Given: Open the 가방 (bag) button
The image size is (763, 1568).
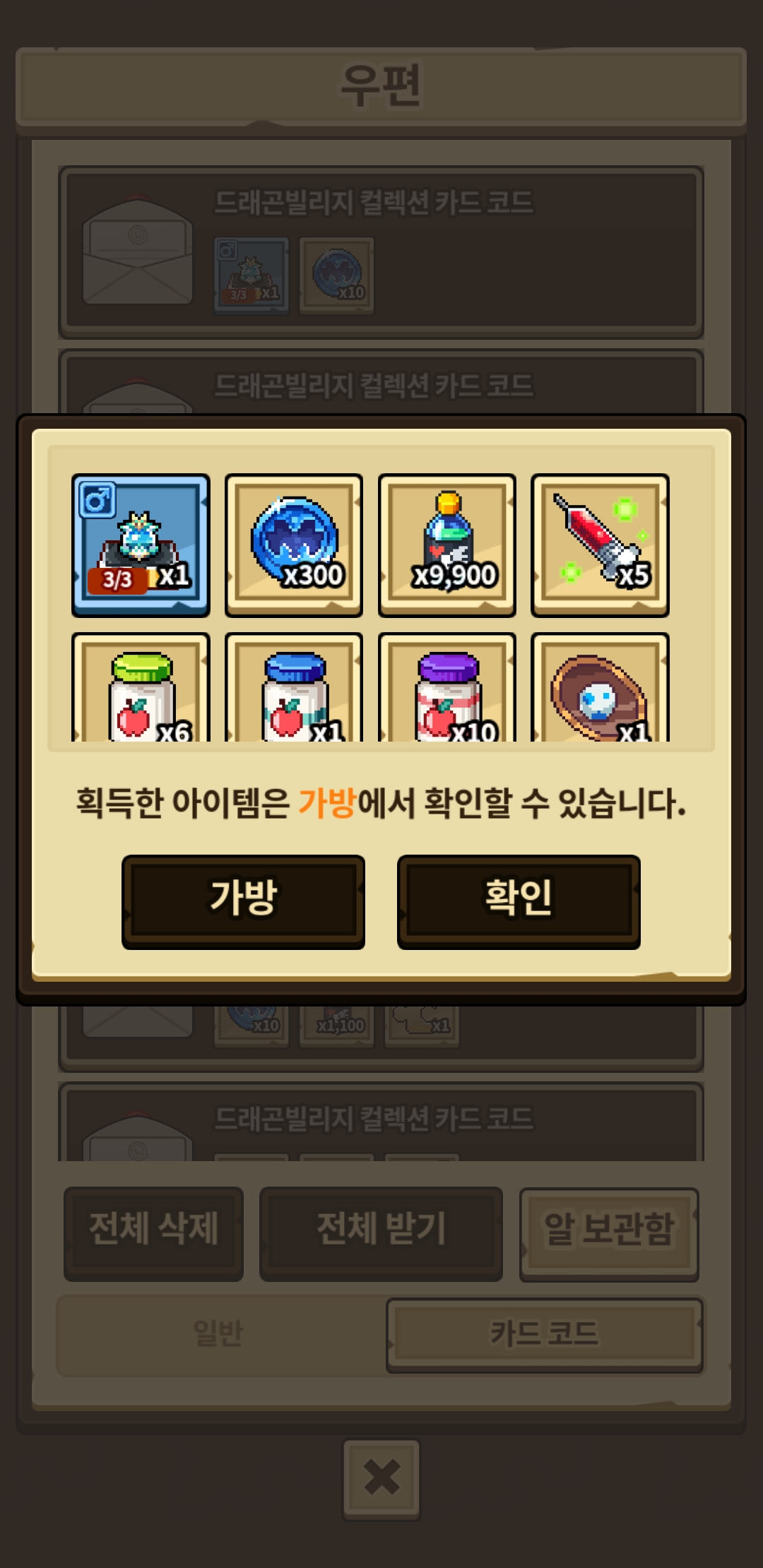Looking at the screenshot, I should tap(243, 901).
